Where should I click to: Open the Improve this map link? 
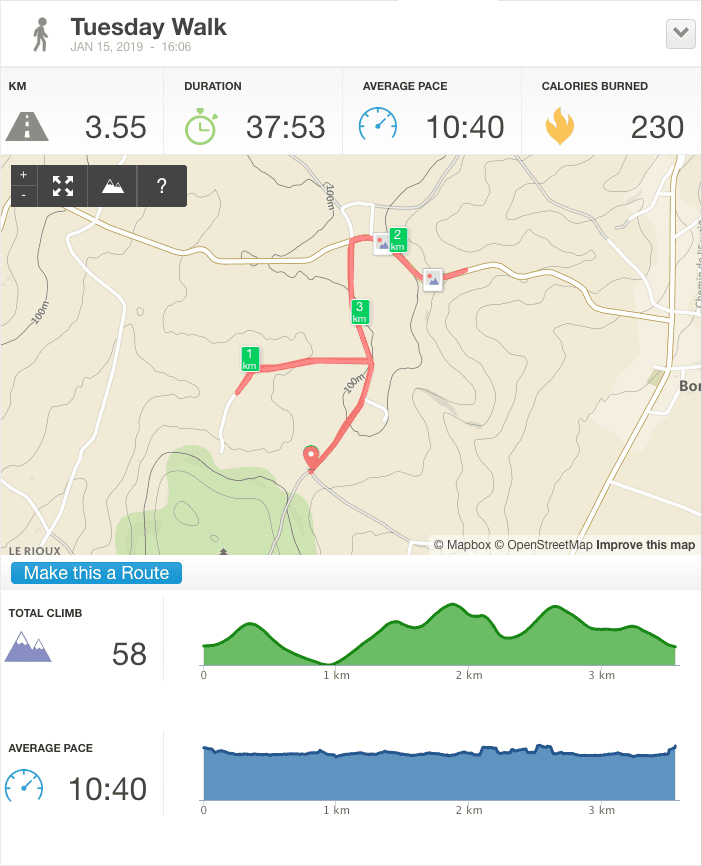click(x=645, y=545)
